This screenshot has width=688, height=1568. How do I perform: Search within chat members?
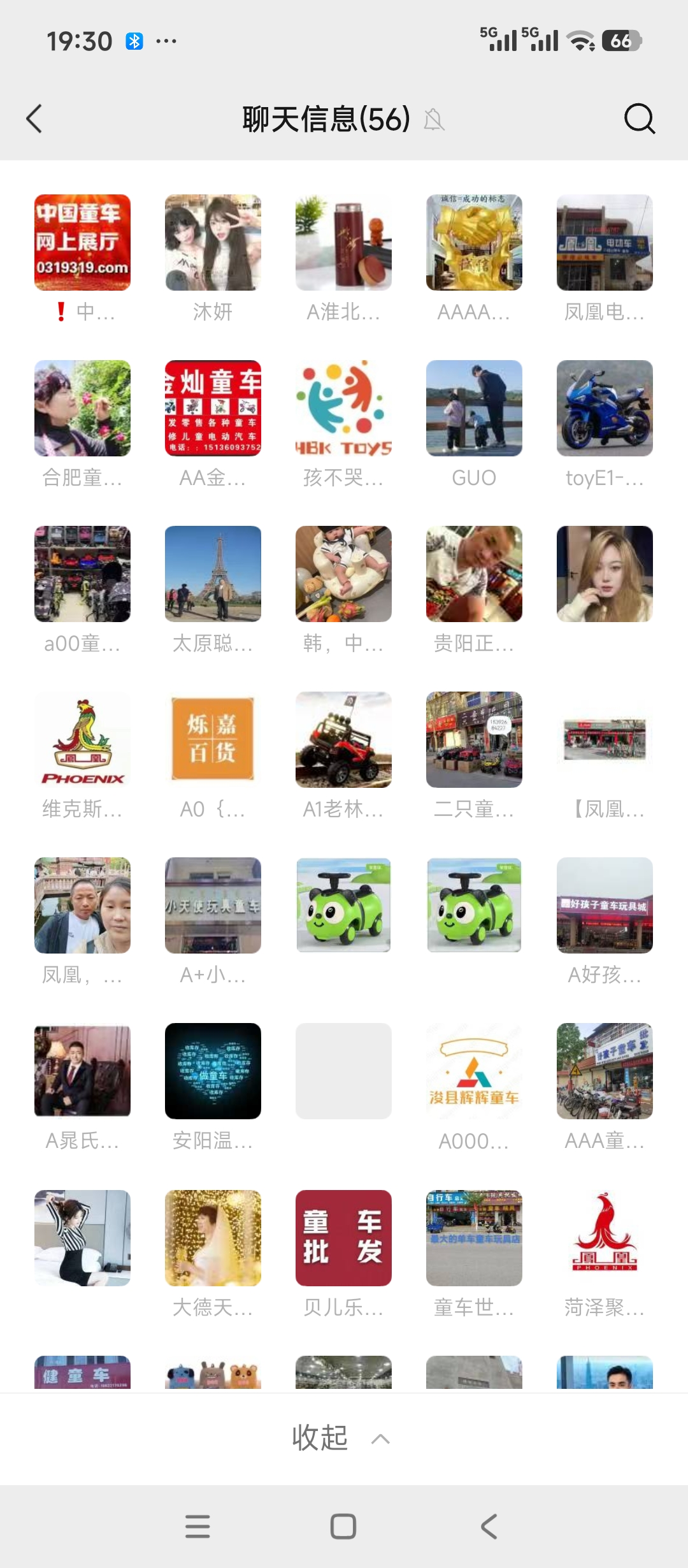coord(639,119)
